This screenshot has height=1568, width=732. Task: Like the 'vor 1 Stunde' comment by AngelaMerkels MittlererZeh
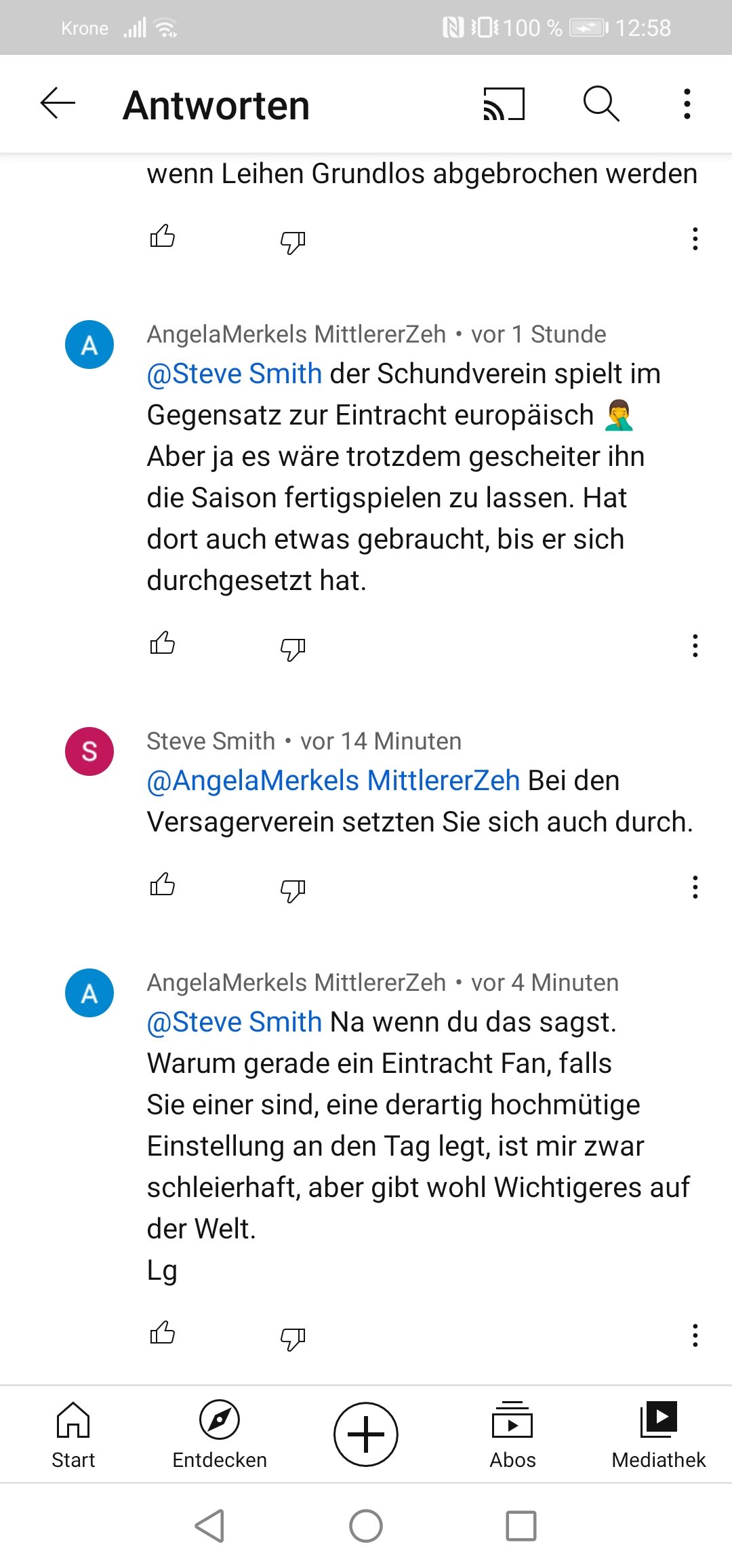click(x=163, y=644)
